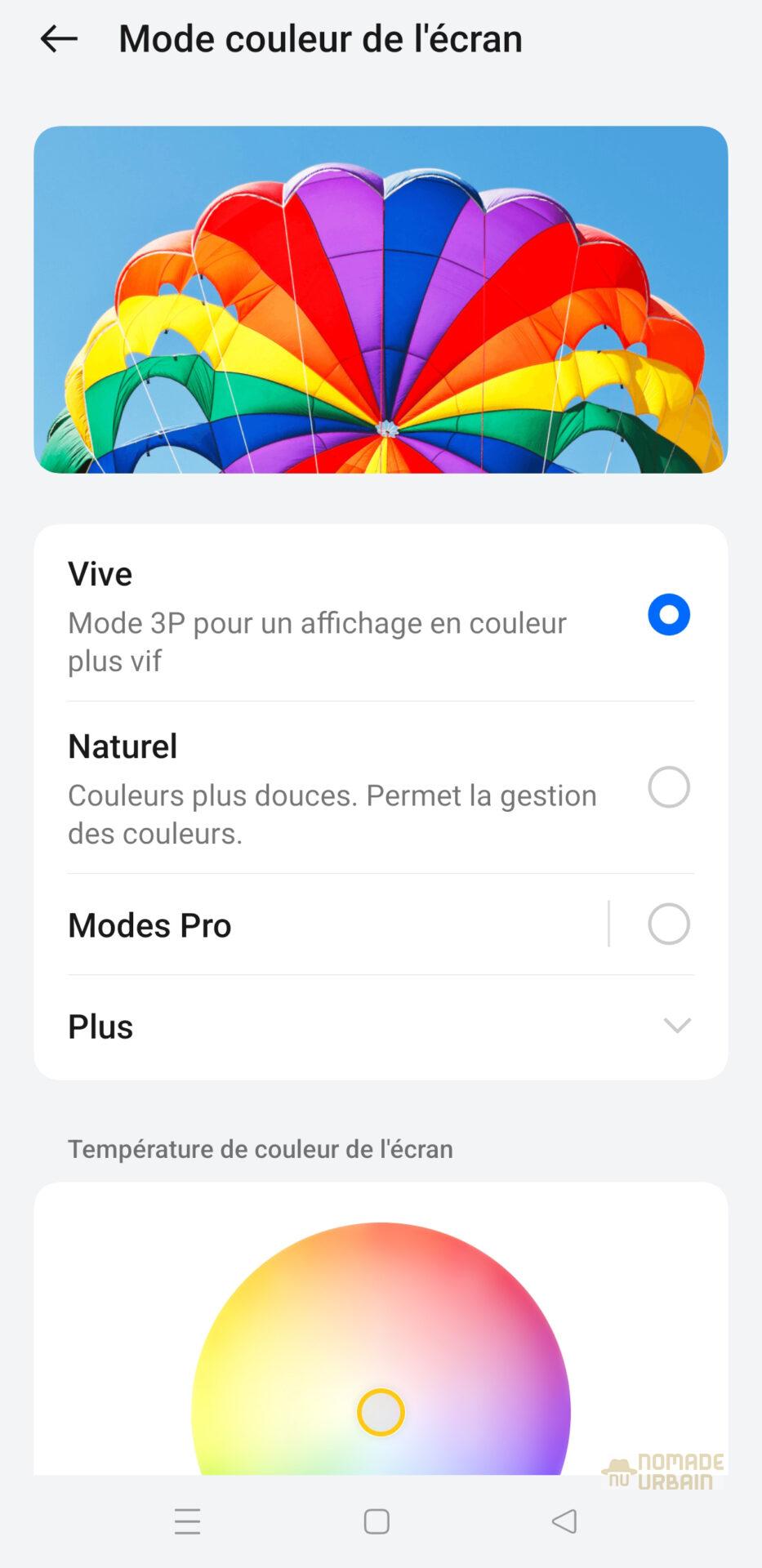Go back from screen color mode
The height and width of the screenshot is (1568, 762).
click(x=59, y=39)
